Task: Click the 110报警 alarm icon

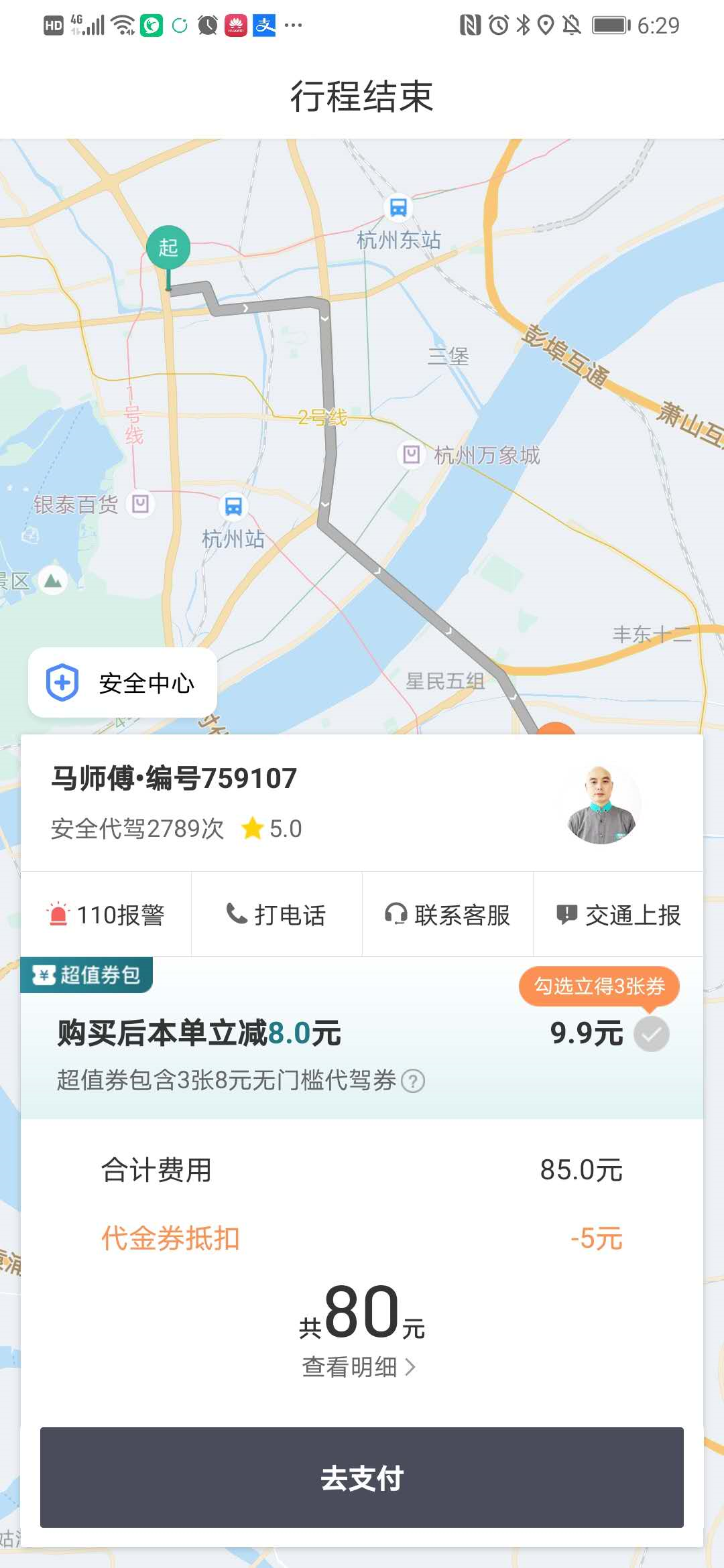Action: coord(59,913)
